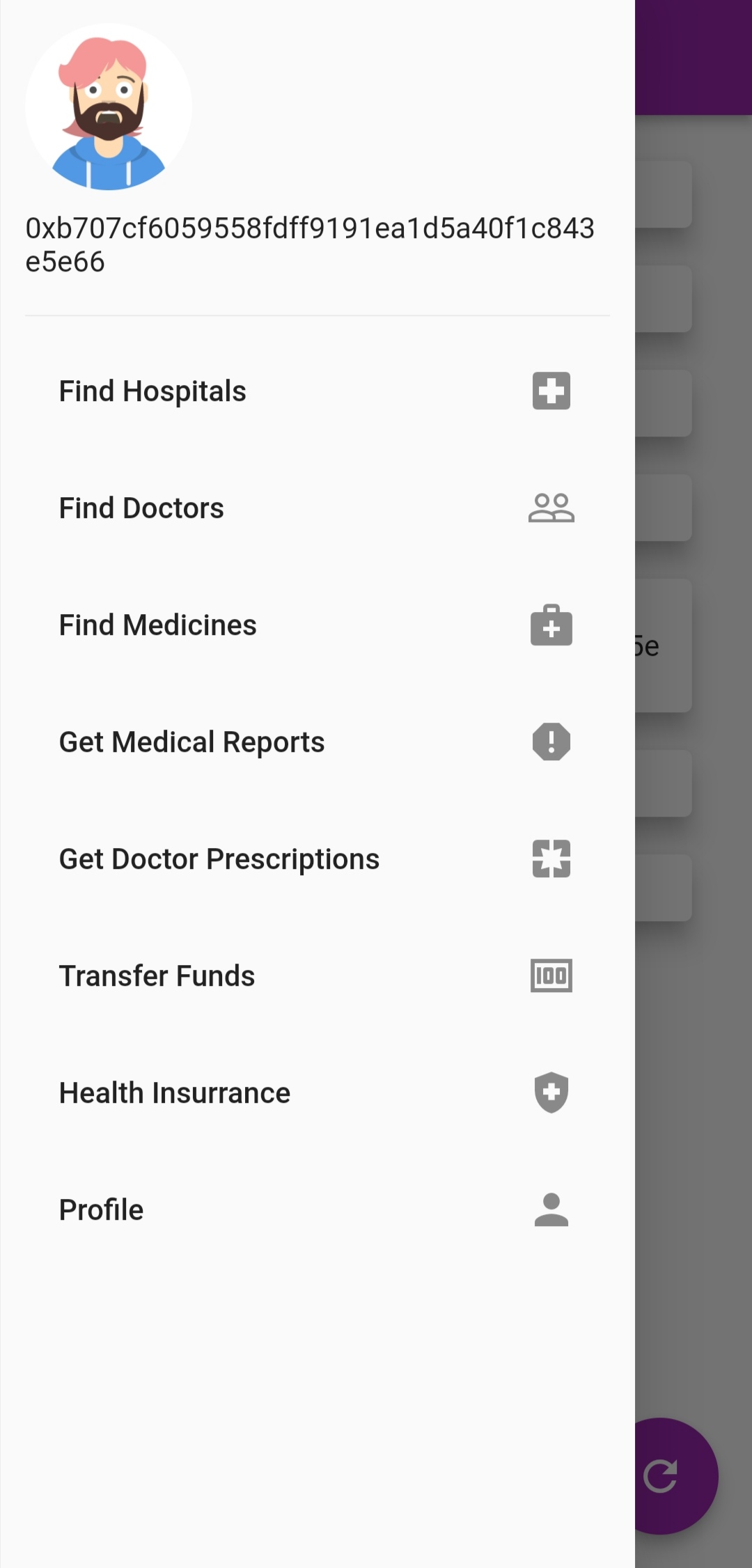This screenshot has height=1568, width=752.
Task: Select Health Insurrance in the menu
Action: coord(175,1092)
